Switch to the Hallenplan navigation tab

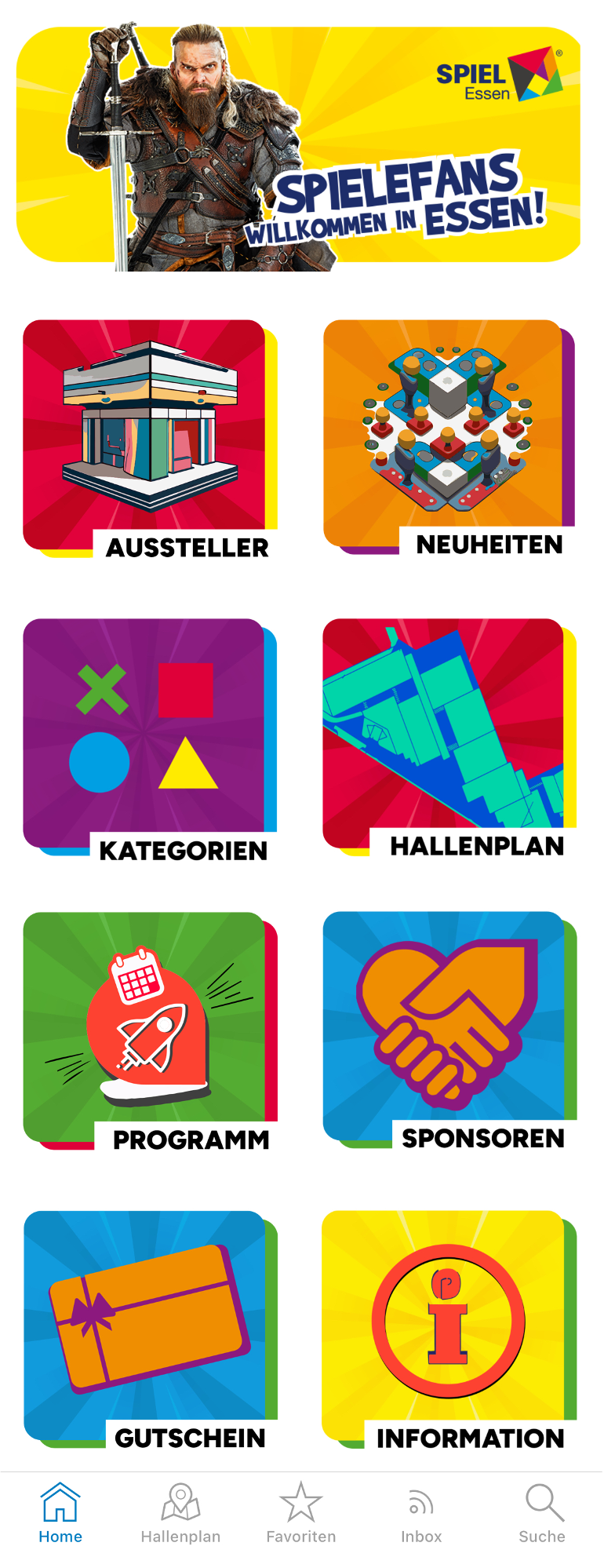(x=180, y=1512)
